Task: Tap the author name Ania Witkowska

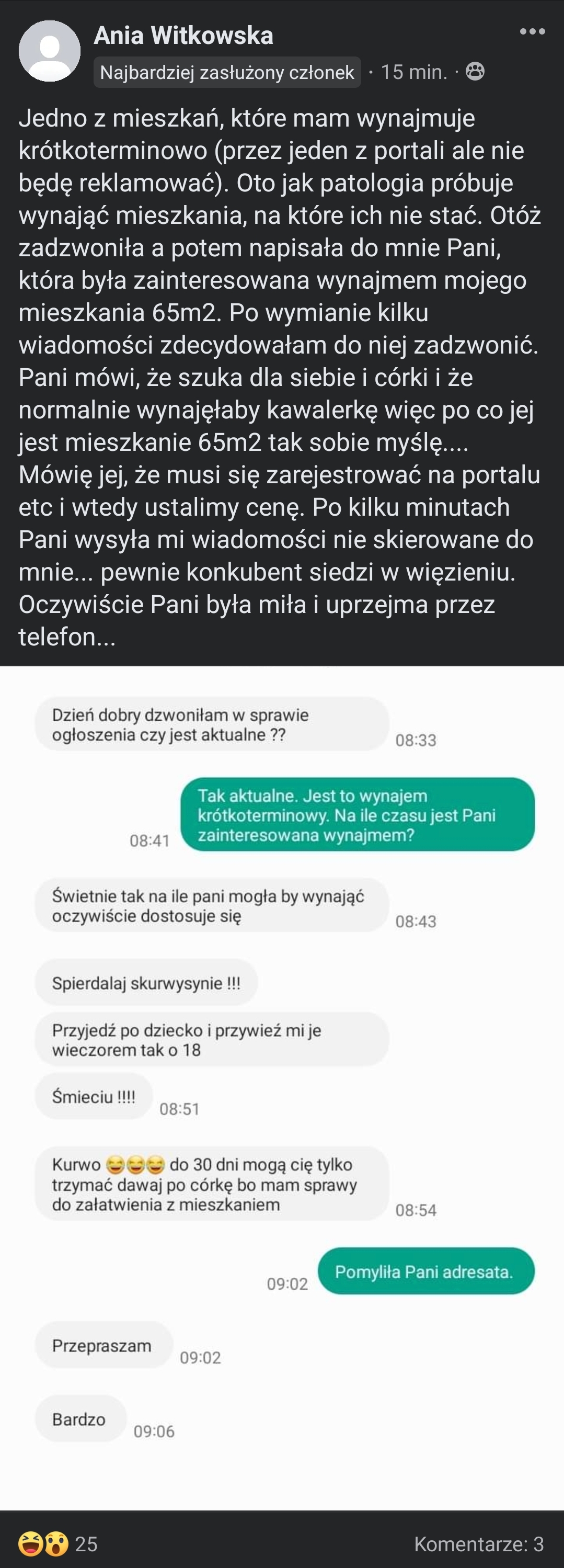Action: click(x=183, y=36)
